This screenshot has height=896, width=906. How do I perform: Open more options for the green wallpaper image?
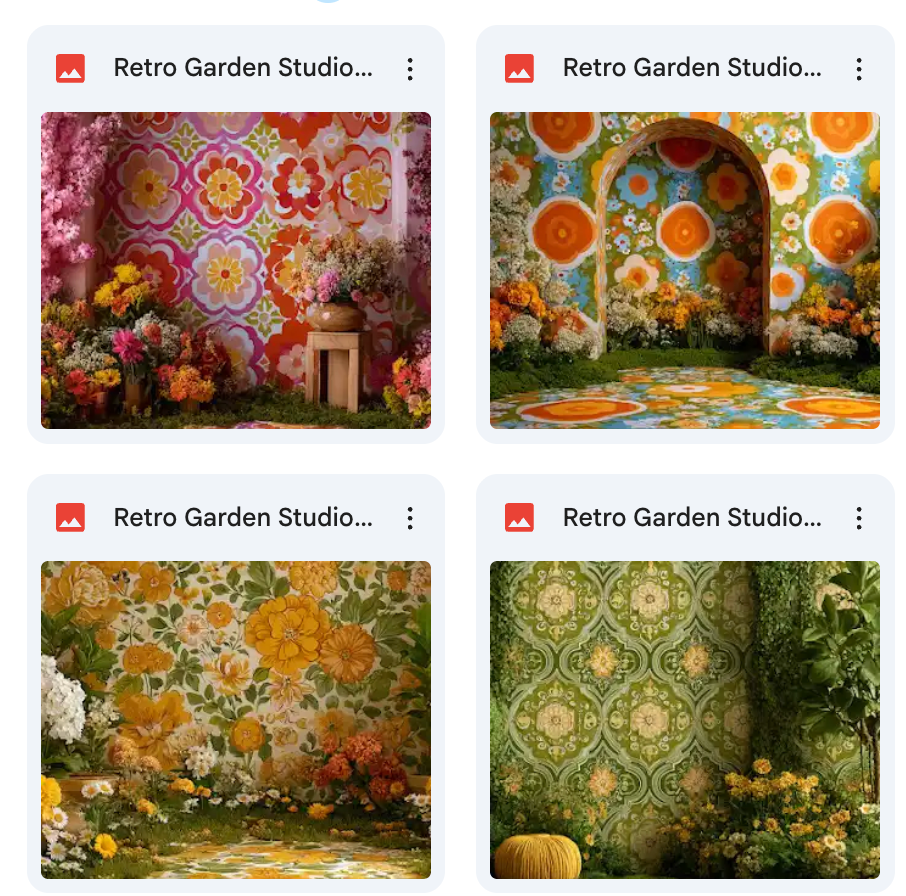click(x=858, y=518)
